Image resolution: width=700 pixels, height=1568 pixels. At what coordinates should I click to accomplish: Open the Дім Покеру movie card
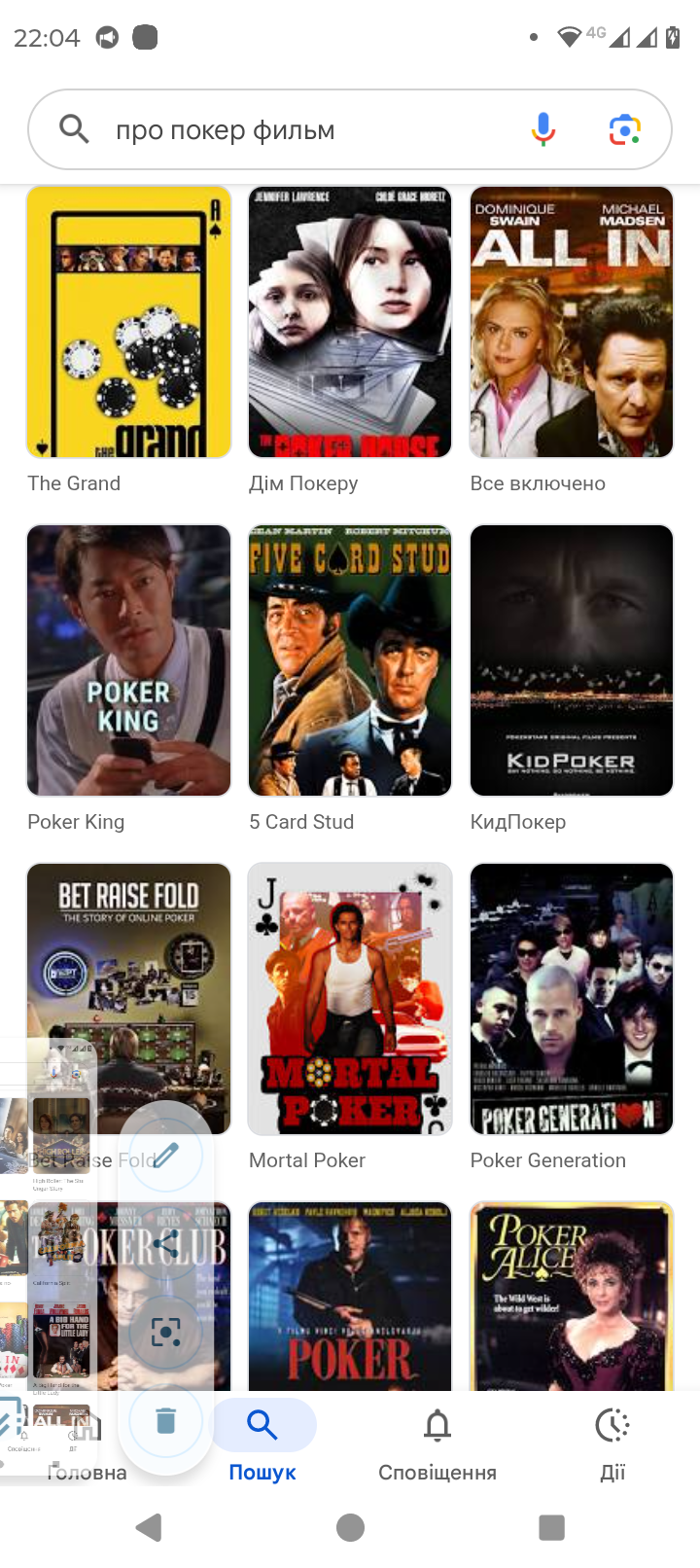coord(350,323)
